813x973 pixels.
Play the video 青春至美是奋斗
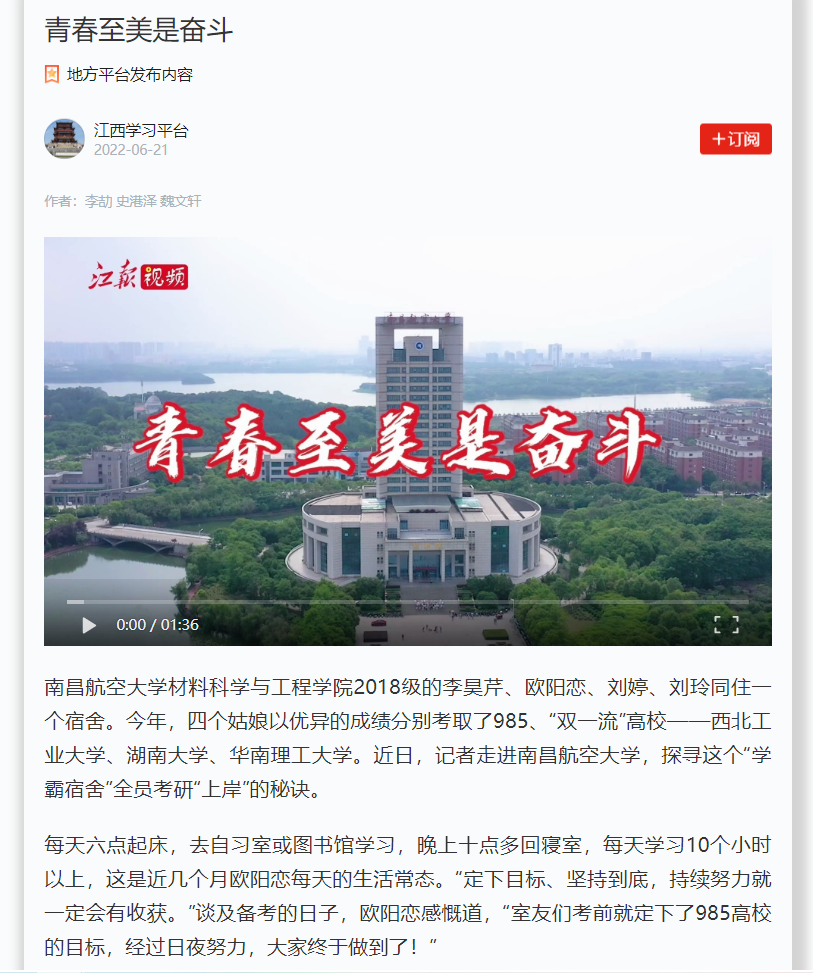pyautogui.click(x=89, y=625)
